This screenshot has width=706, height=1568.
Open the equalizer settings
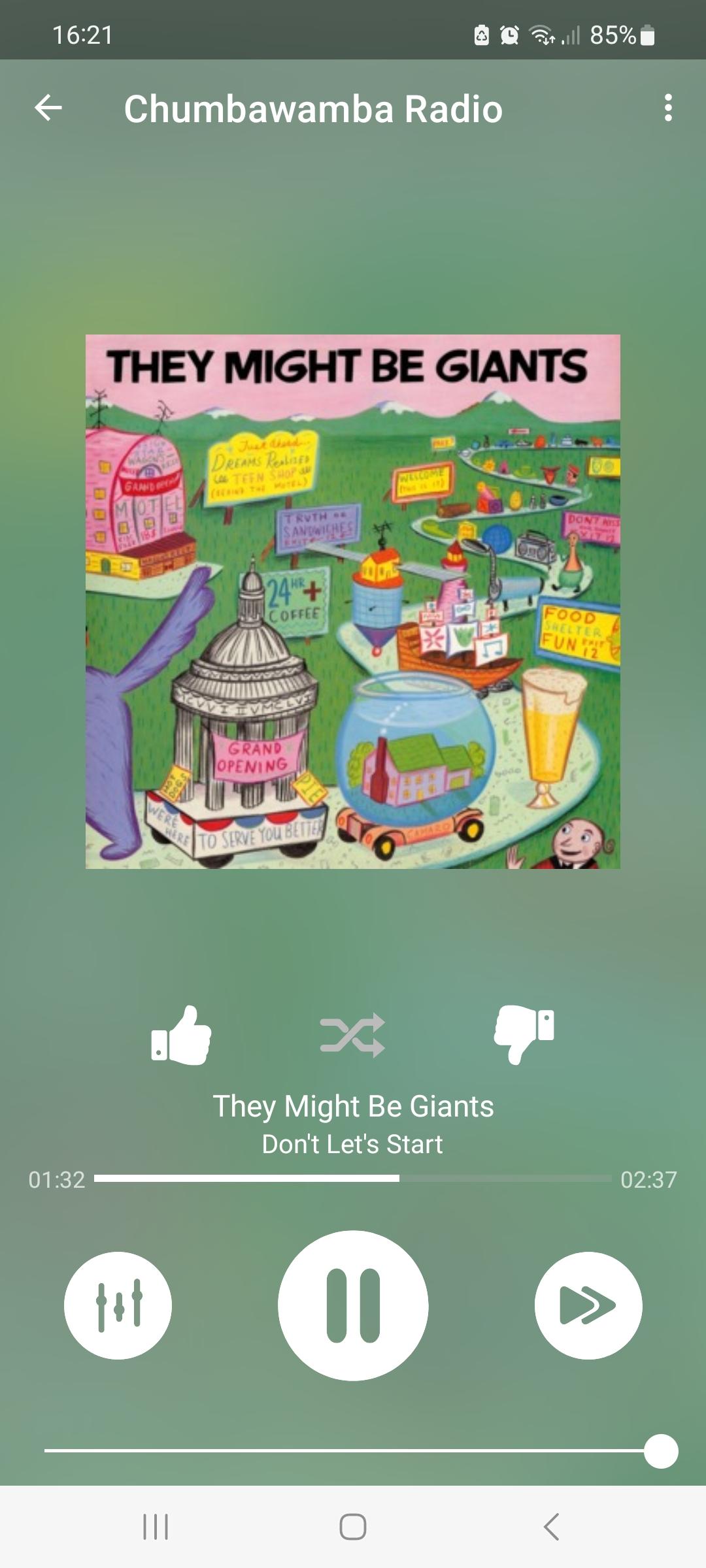coord(118,1305)
